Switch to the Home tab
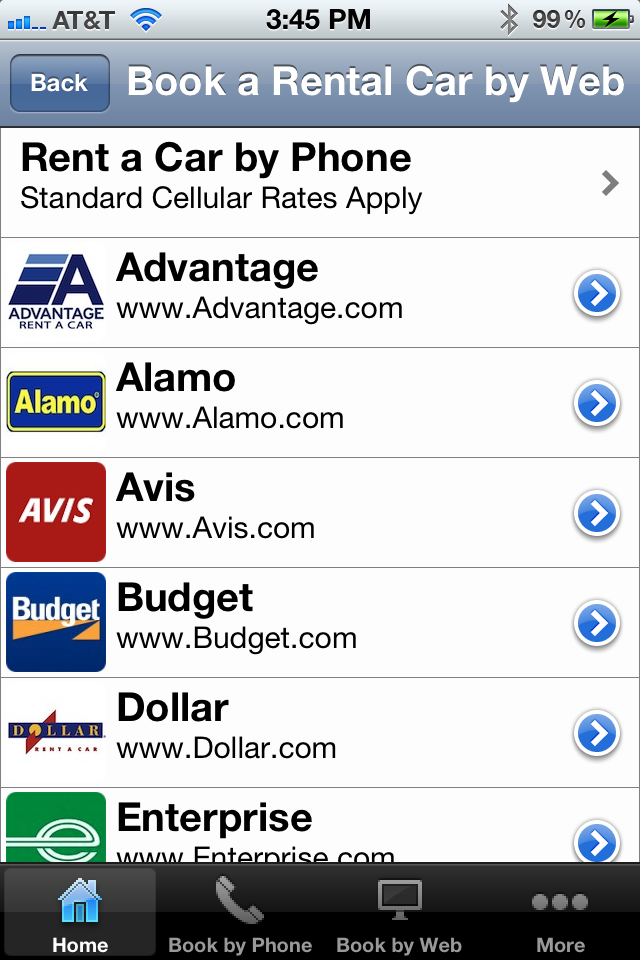The width and height of the screenshot is (640, 960). click(x=80, y=913)
